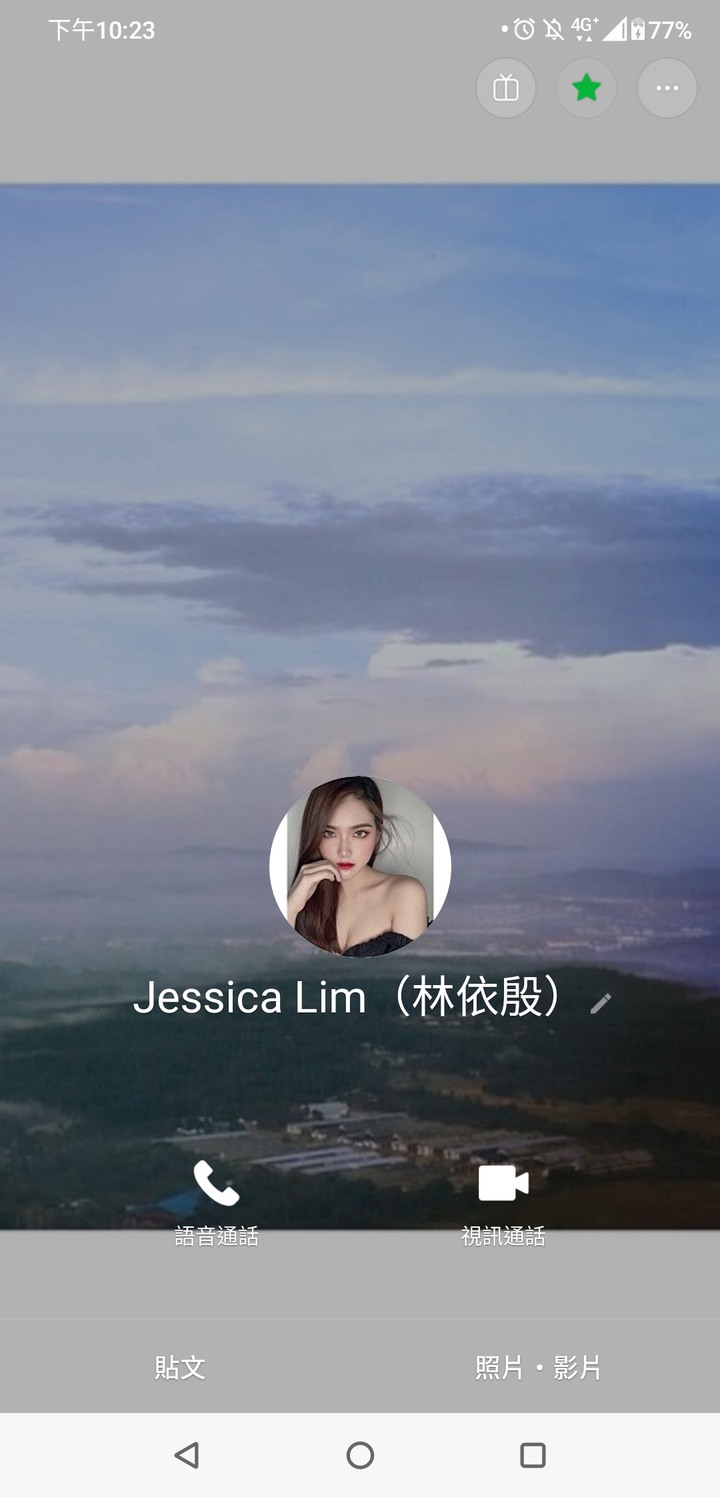
Task: Go back using the system back button
Action: coord(187,1455)
